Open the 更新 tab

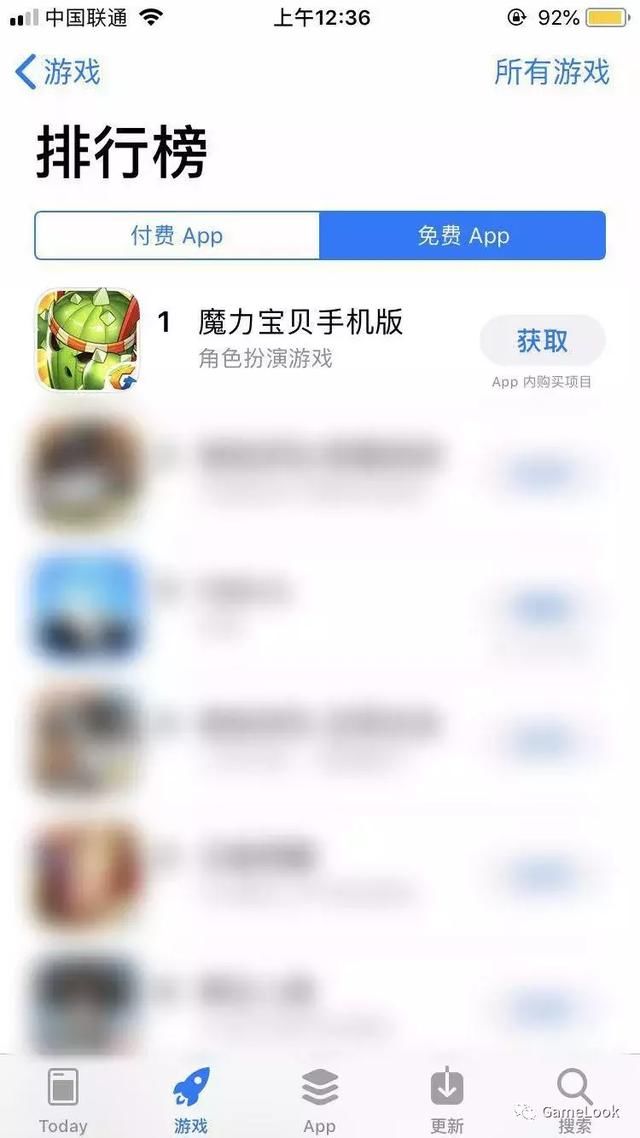tap(447, 1097)
